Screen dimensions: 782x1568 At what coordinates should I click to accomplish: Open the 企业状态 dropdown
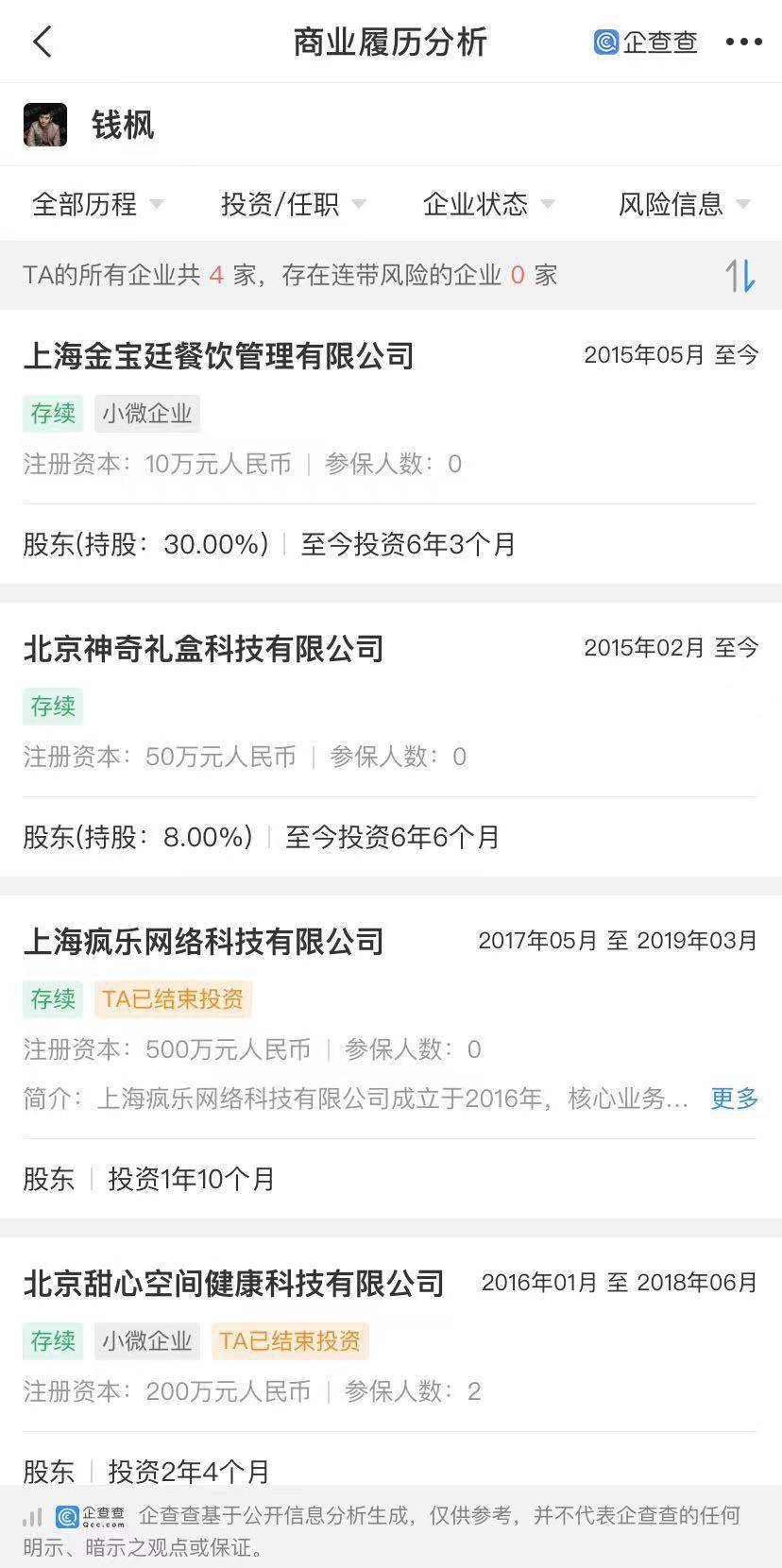[488, 204]
